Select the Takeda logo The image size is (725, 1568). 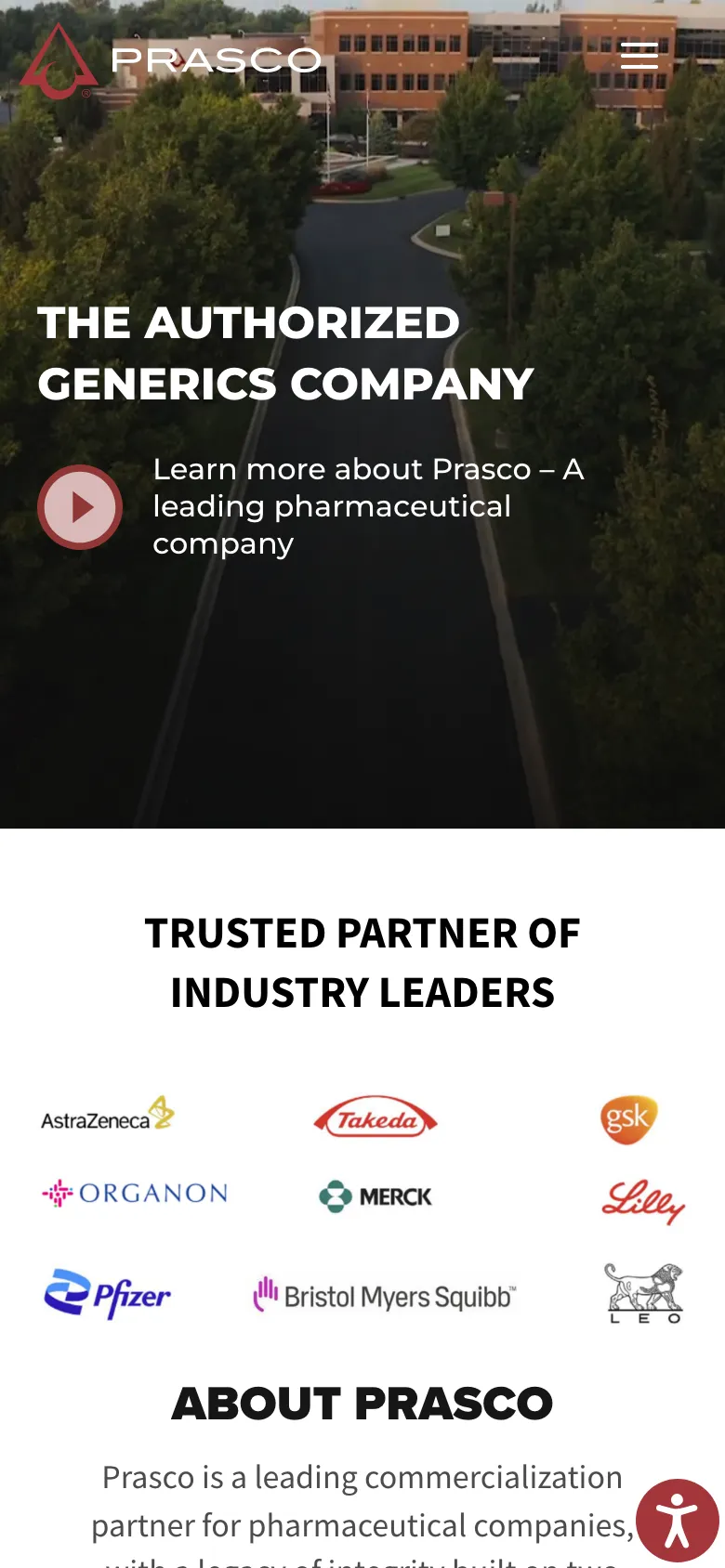(375, 1118)
